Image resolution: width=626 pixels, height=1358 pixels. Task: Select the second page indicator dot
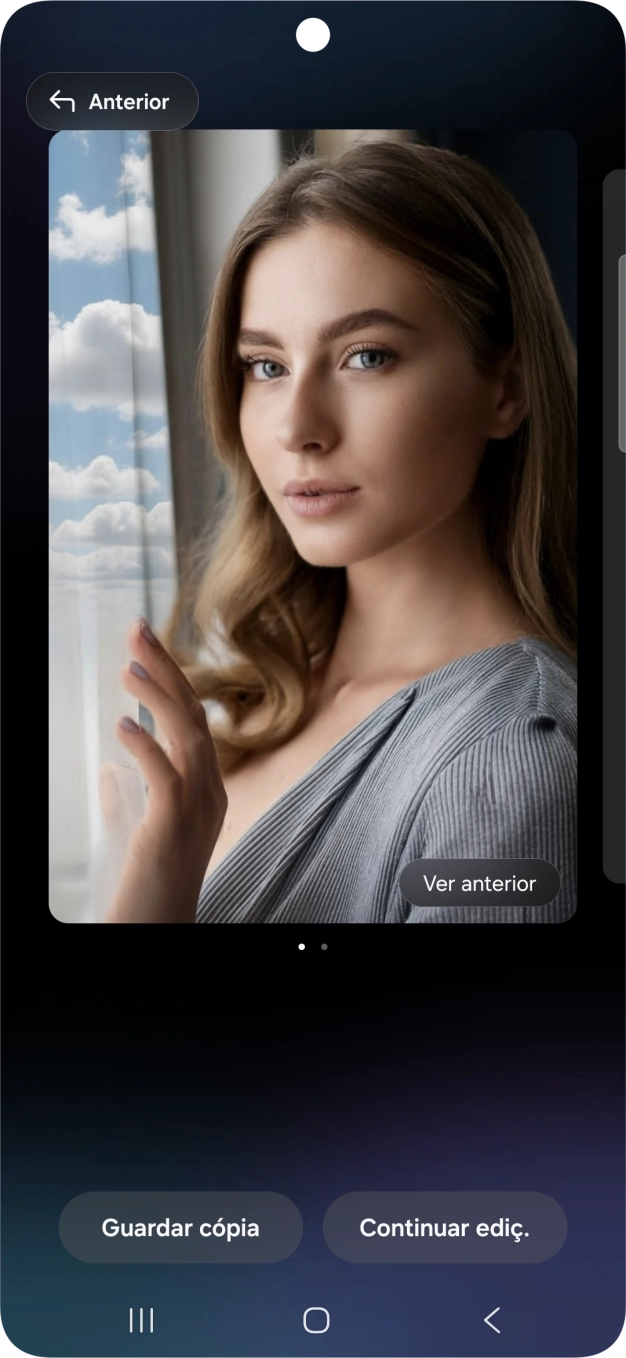324,946
